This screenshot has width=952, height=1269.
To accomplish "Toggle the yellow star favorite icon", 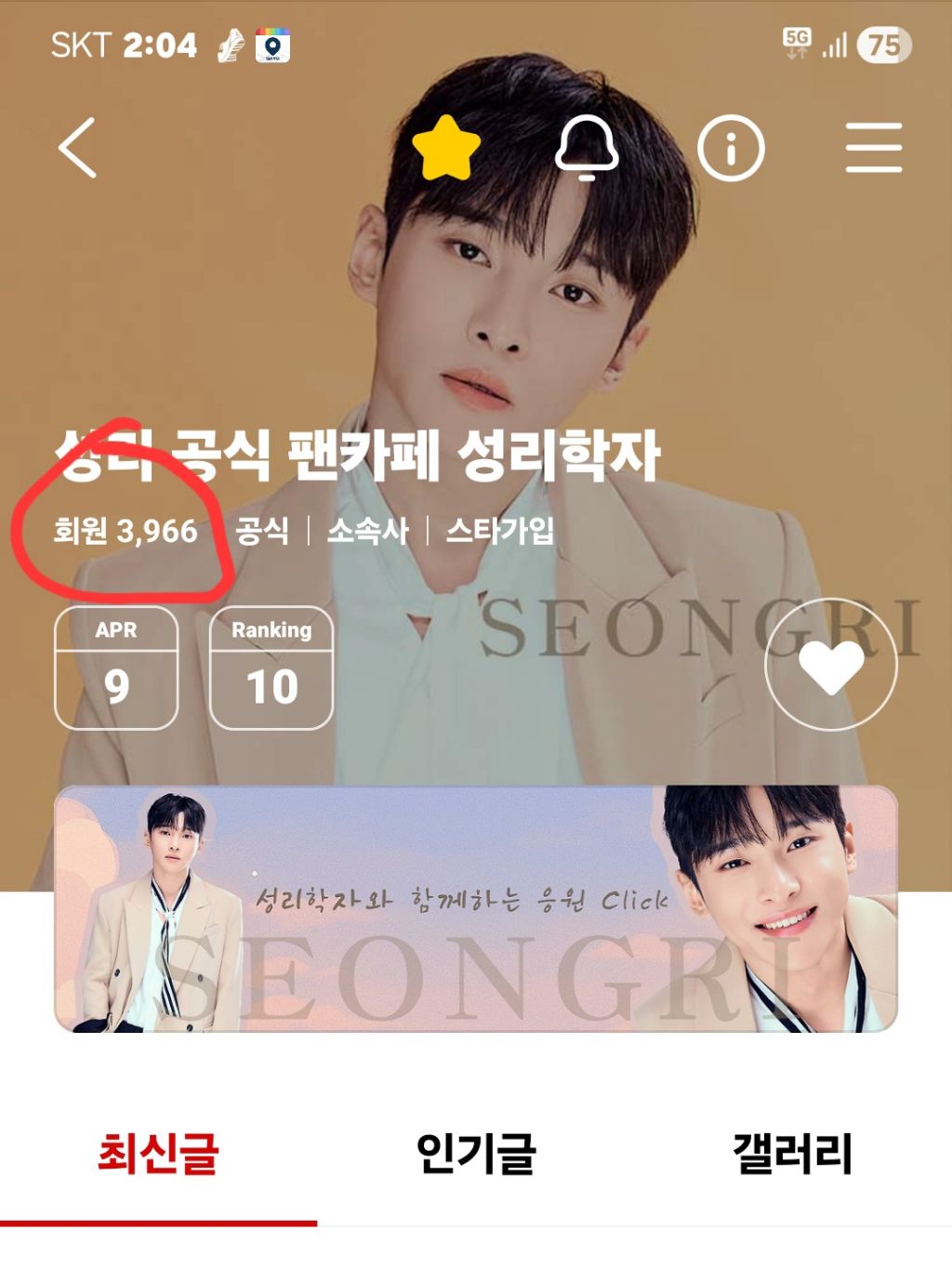I will [446, 148].
